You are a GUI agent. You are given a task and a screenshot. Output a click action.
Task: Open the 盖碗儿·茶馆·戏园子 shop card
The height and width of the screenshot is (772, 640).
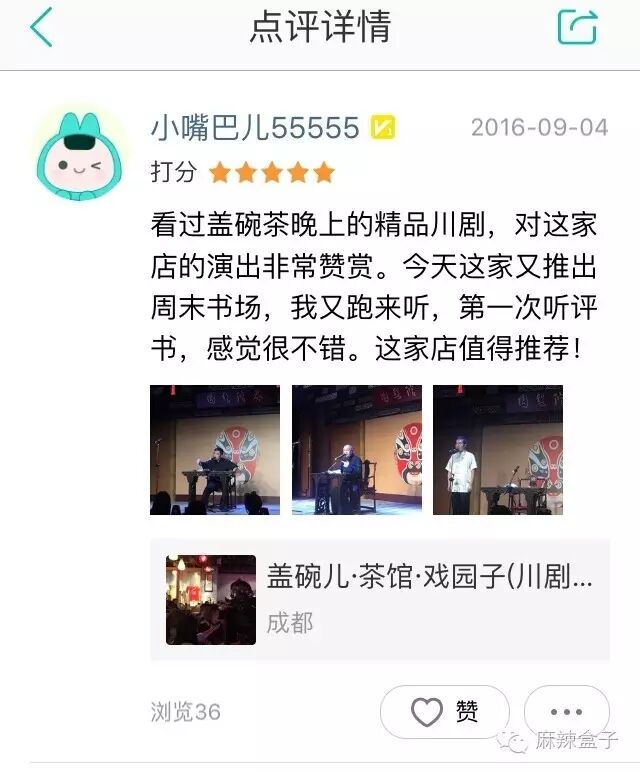(380, 598)
